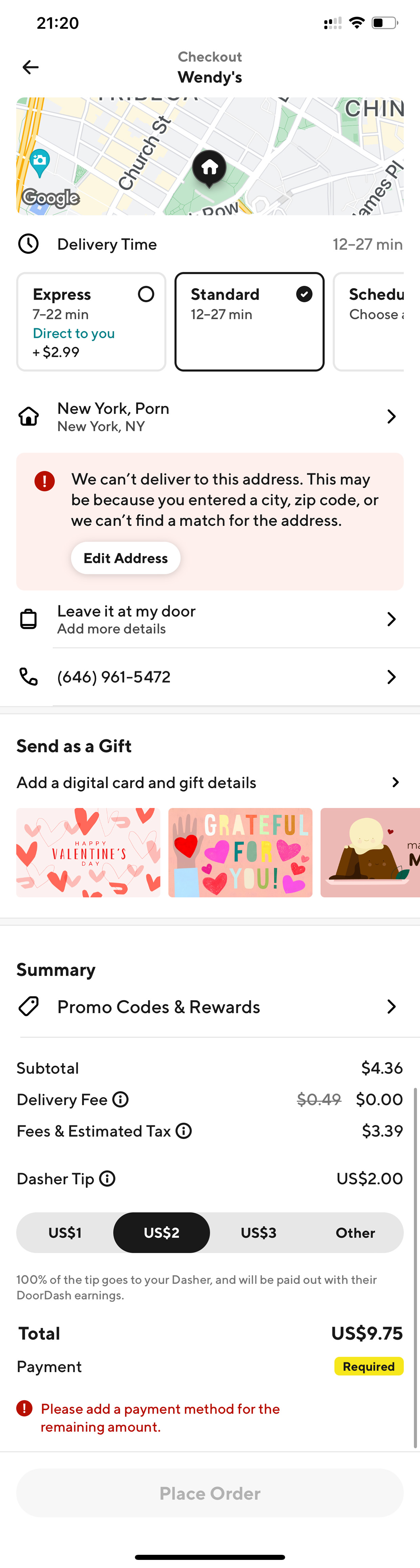Open Promo Codes & Rewards
Screen dimensions: 420x1568
pyautogui.click(x=210, y=1007)
